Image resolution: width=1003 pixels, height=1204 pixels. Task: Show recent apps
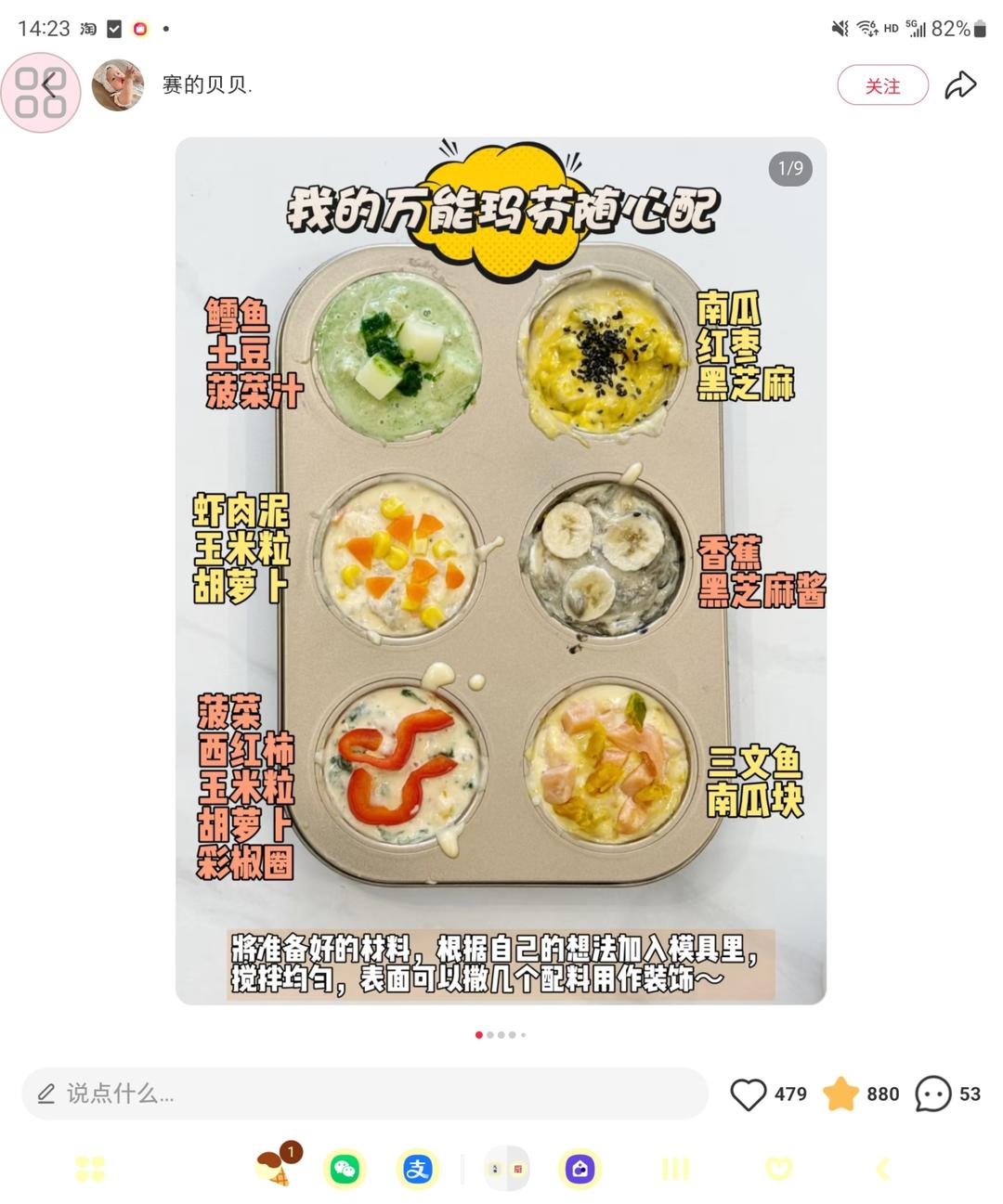click(675, 1169)
